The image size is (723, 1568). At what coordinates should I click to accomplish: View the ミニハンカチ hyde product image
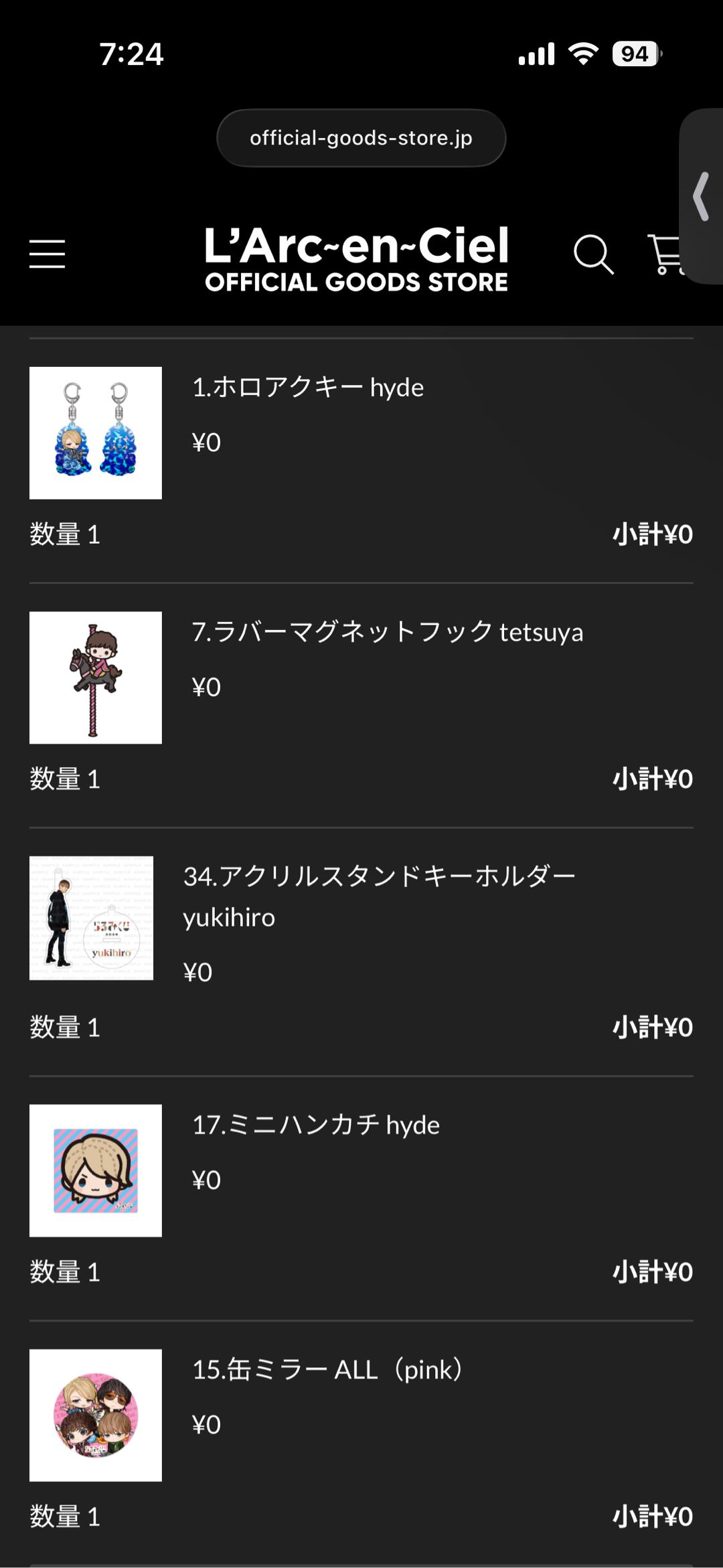point(96,1170)
